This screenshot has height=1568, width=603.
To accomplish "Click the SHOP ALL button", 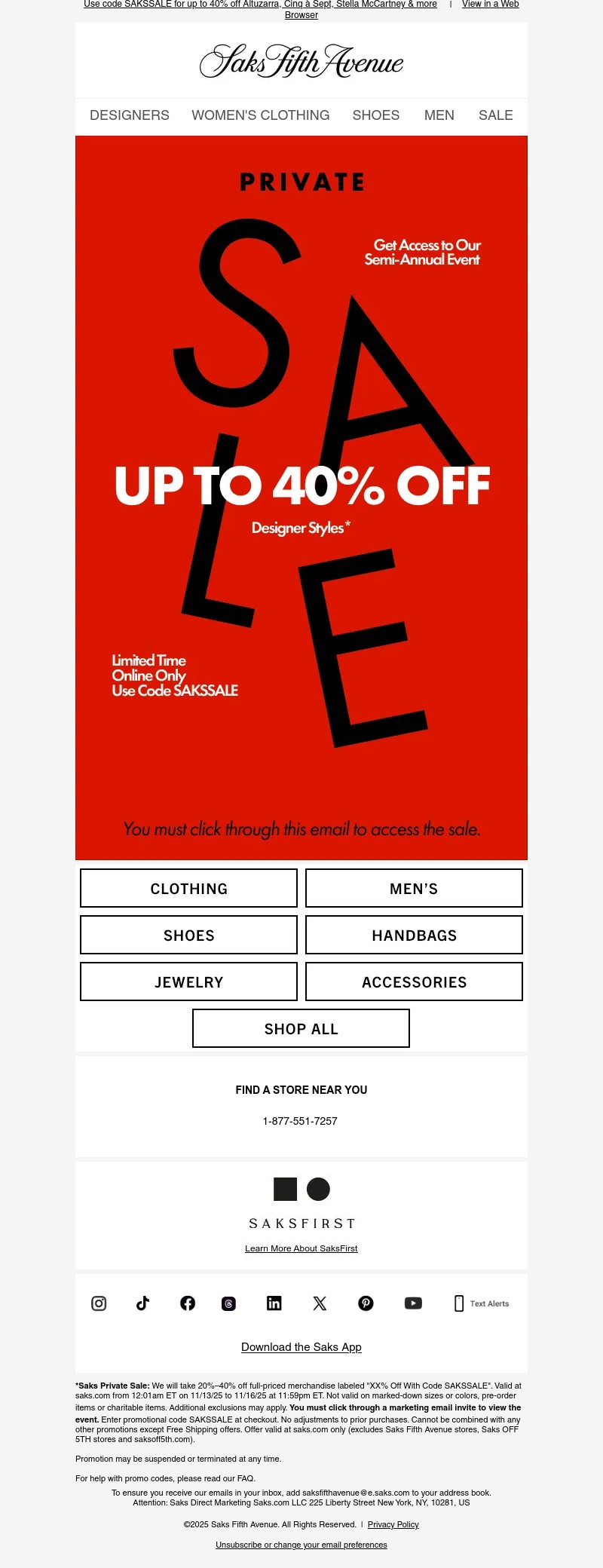I will pos(301,1028).
